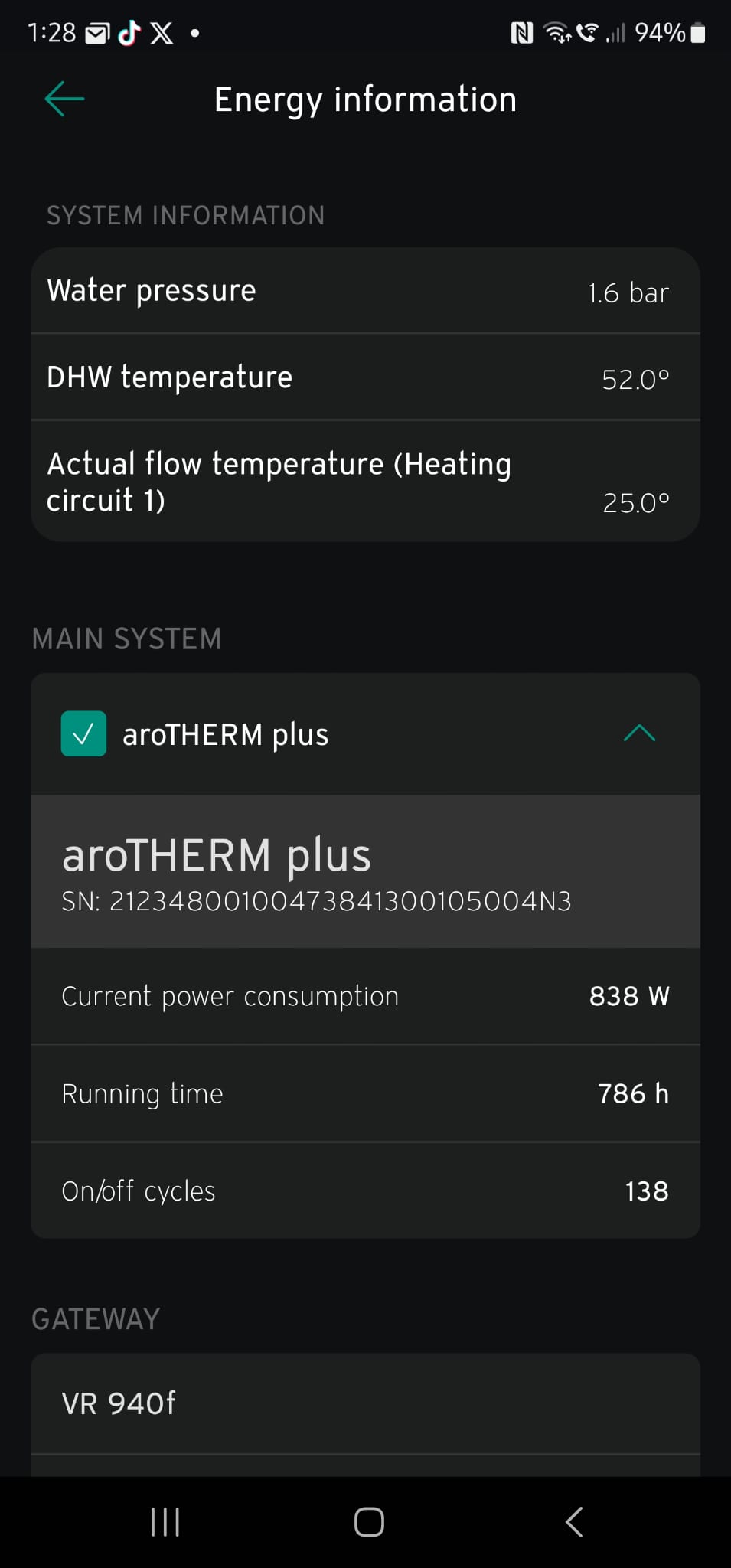
Task: Collapse the aroTHERM plus section
Action: 639,733
